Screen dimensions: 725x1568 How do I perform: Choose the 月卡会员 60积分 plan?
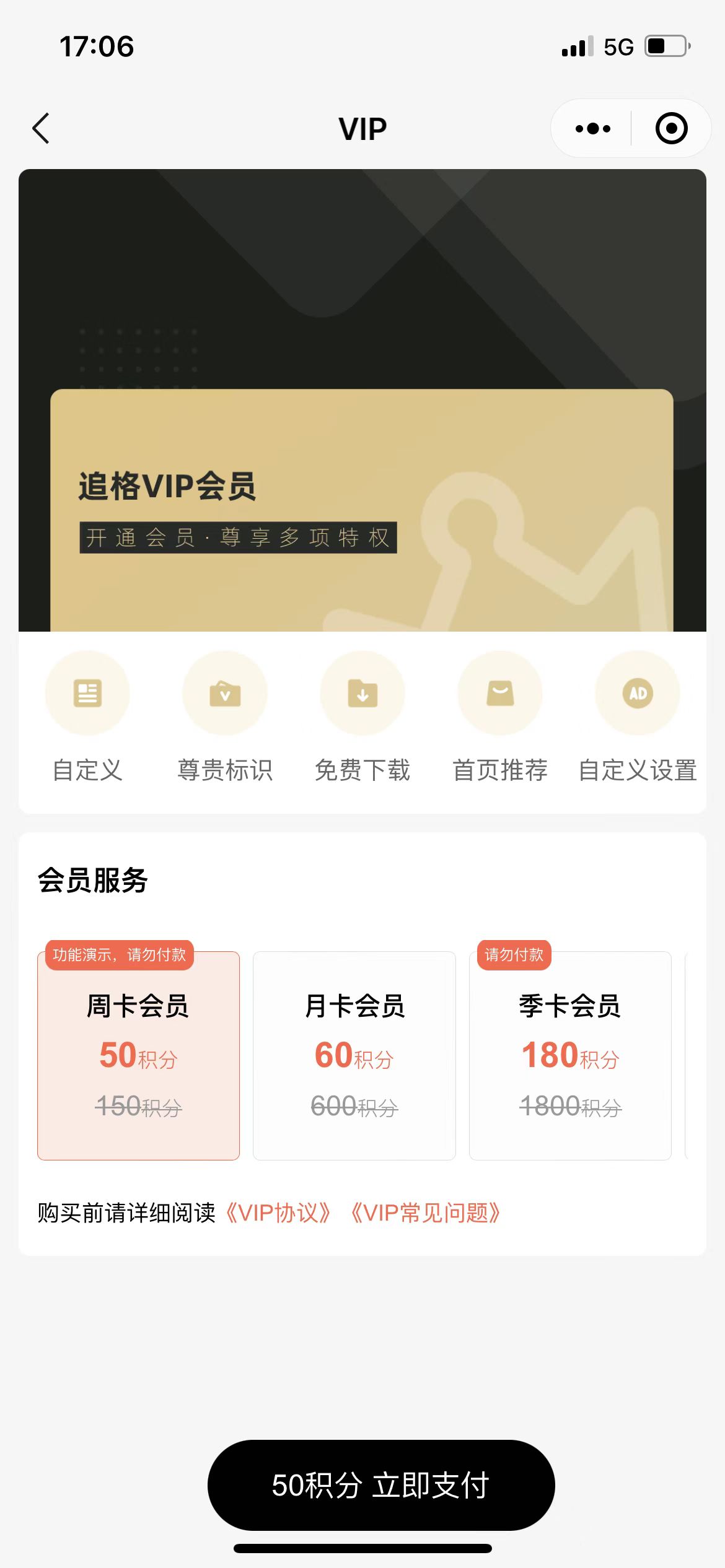[354, 1055]
